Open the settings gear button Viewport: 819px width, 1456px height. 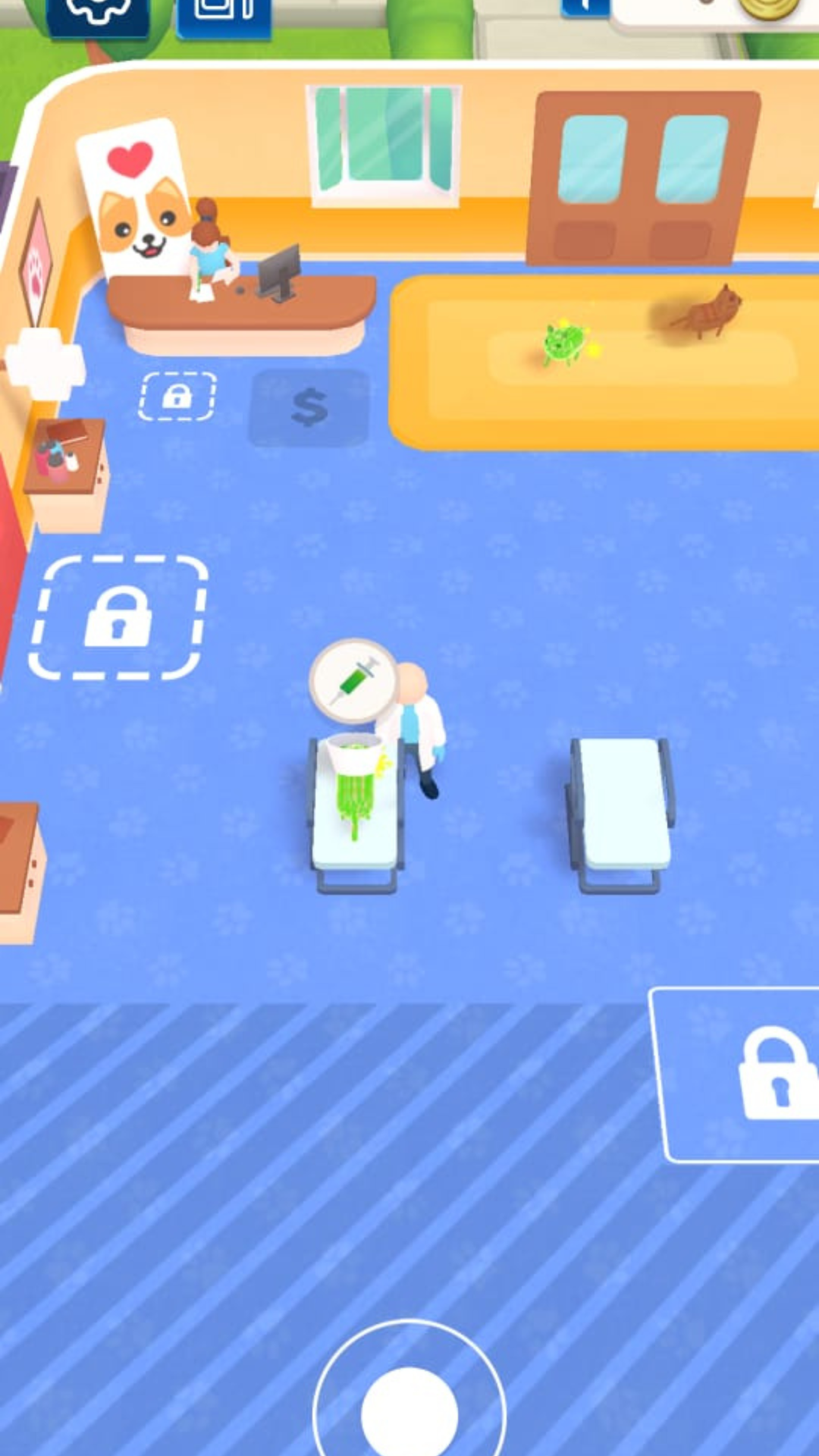(x=97, y=14)
